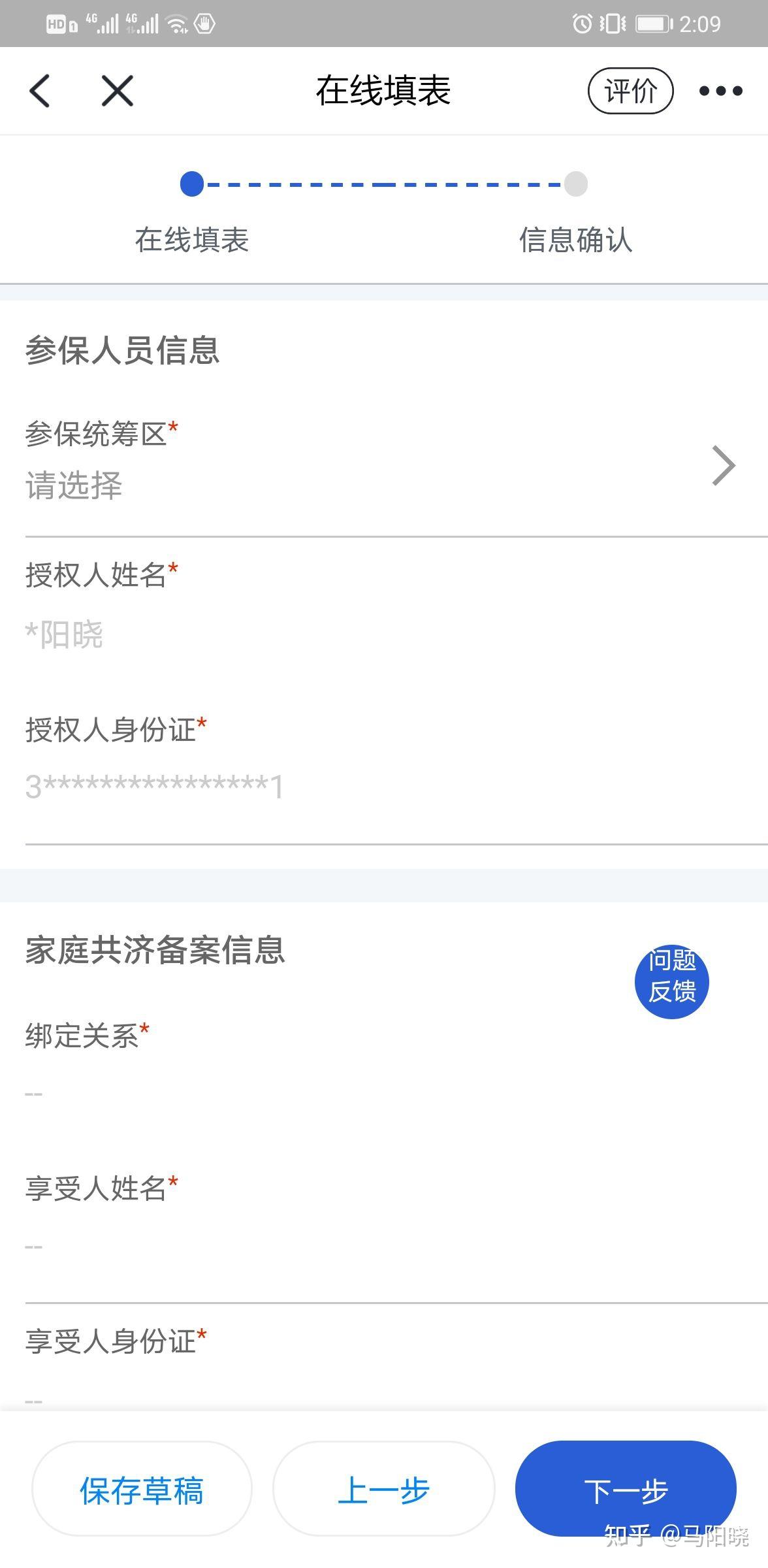Go back using the top-left arrow

(39, 91)
